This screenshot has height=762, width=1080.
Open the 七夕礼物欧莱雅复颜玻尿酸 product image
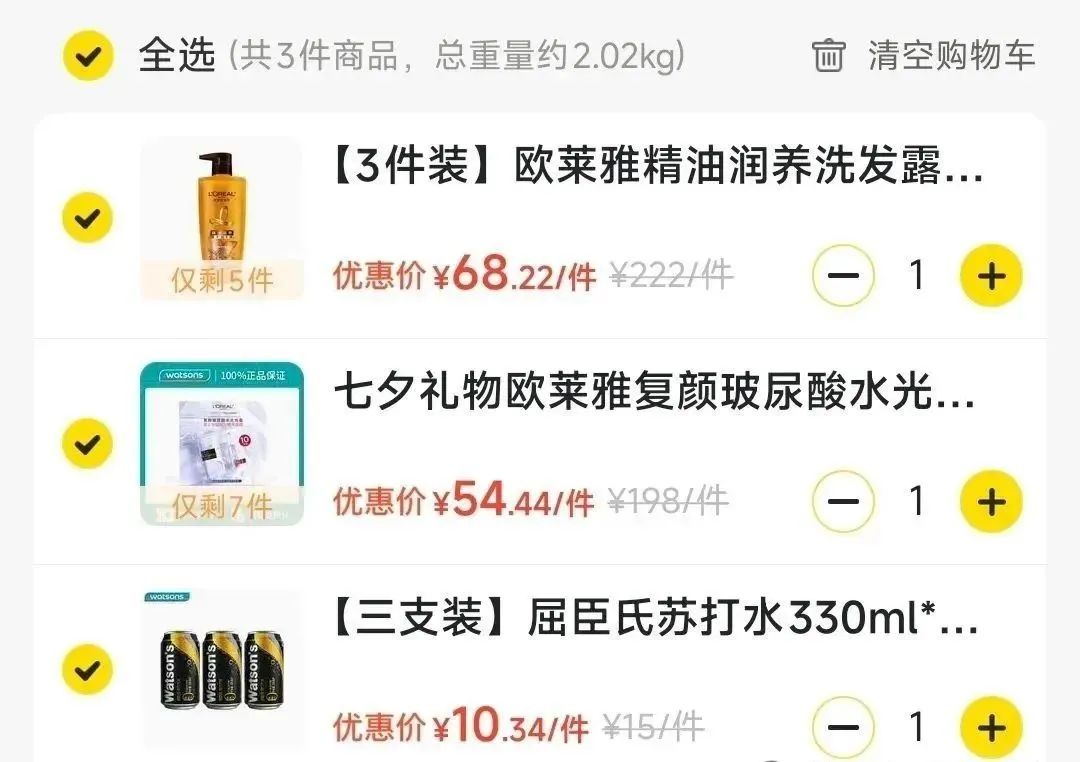click(221, 444)
